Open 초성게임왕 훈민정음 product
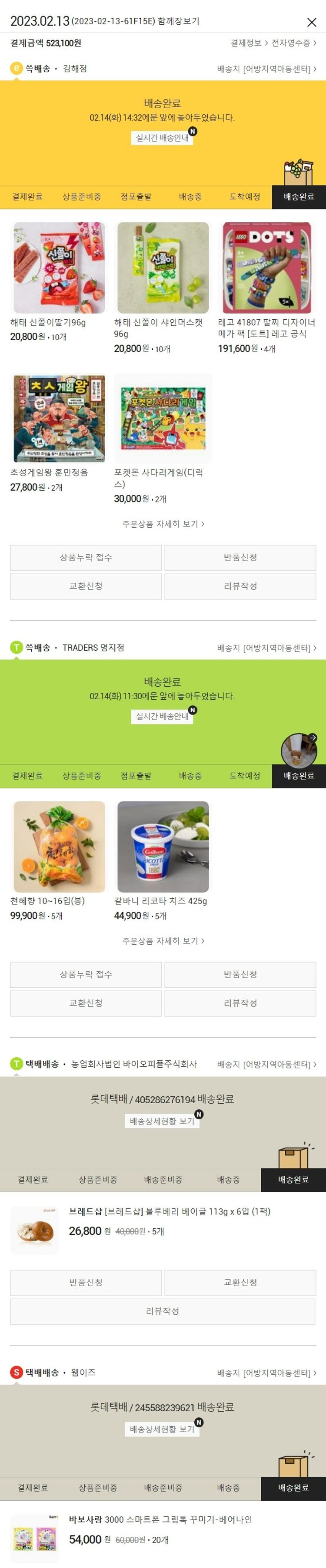Screen dimensions: 326x1568 pos(59,419)
